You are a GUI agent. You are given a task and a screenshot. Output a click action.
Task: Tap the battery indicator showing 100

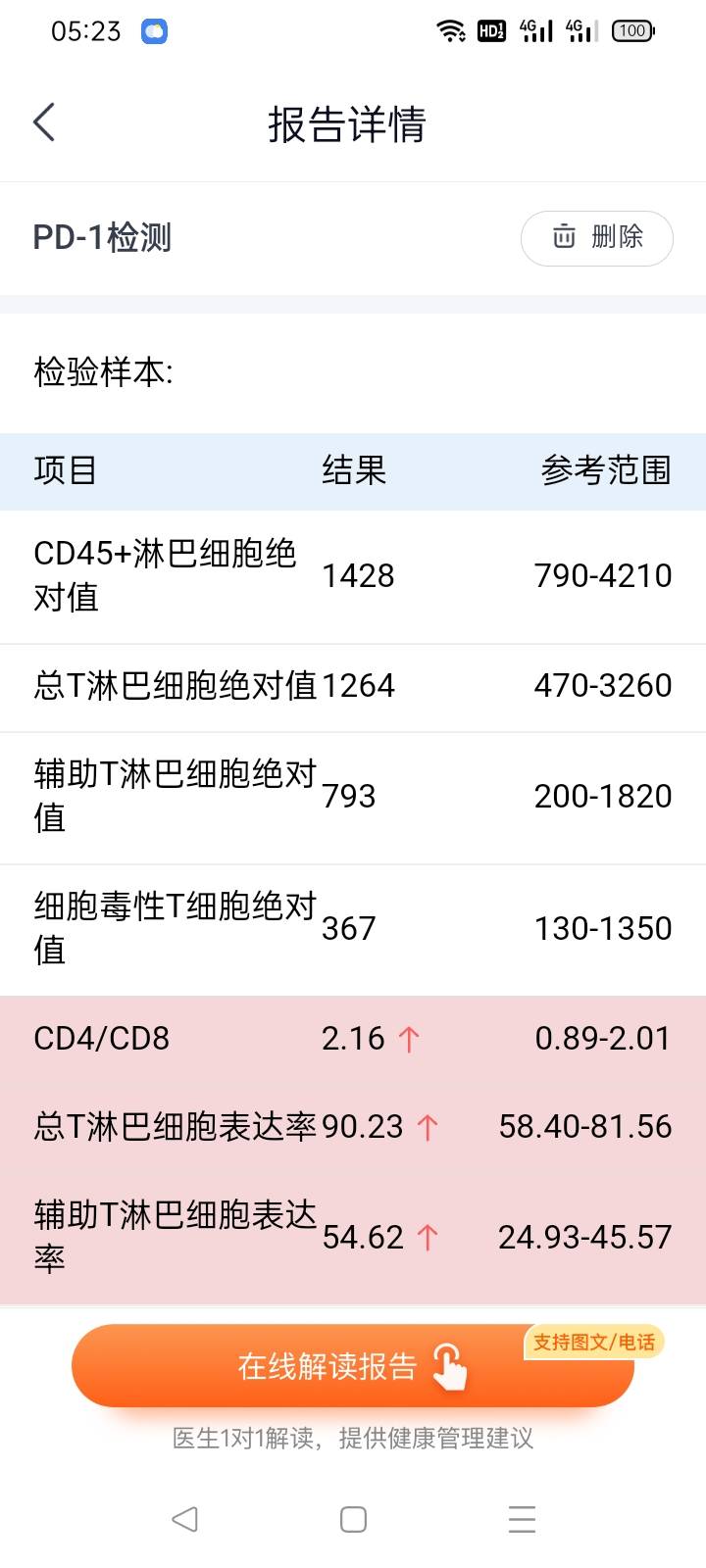(x=632, y=30)
